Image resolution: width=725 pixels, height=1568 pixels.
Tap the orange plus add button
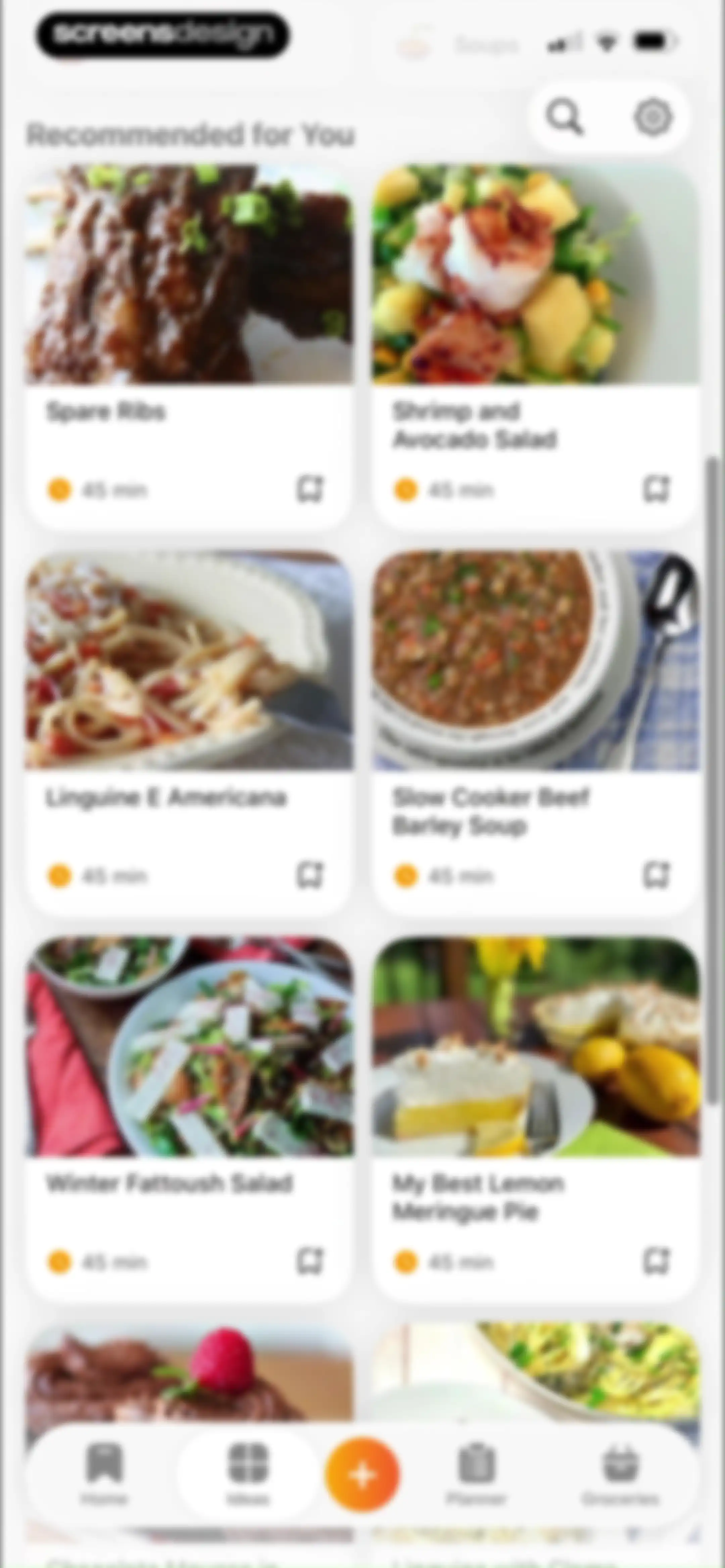coord(363,1474)
